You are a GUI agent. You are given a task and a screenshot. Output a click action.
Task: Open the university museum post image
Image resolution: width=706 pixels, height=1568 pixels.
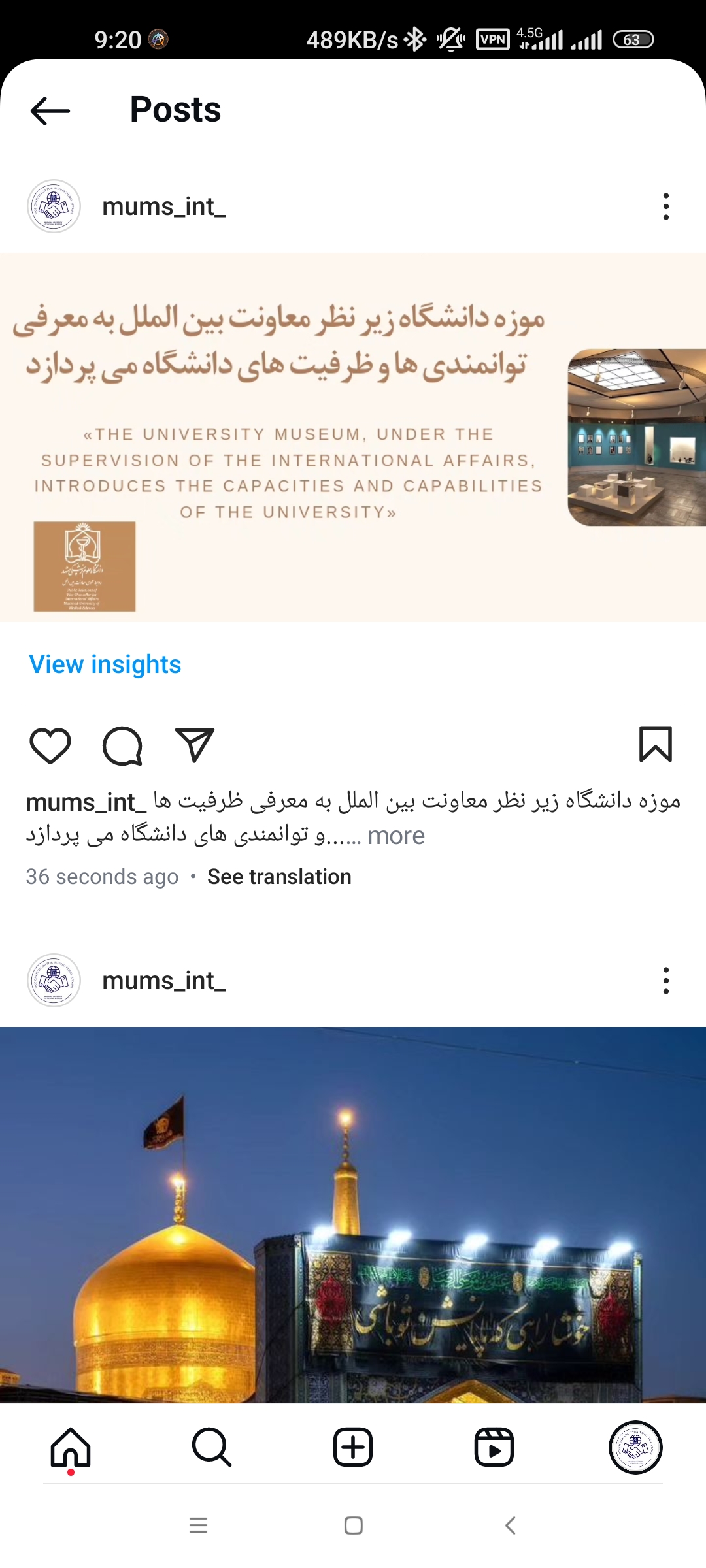click(x=353, y=438)
